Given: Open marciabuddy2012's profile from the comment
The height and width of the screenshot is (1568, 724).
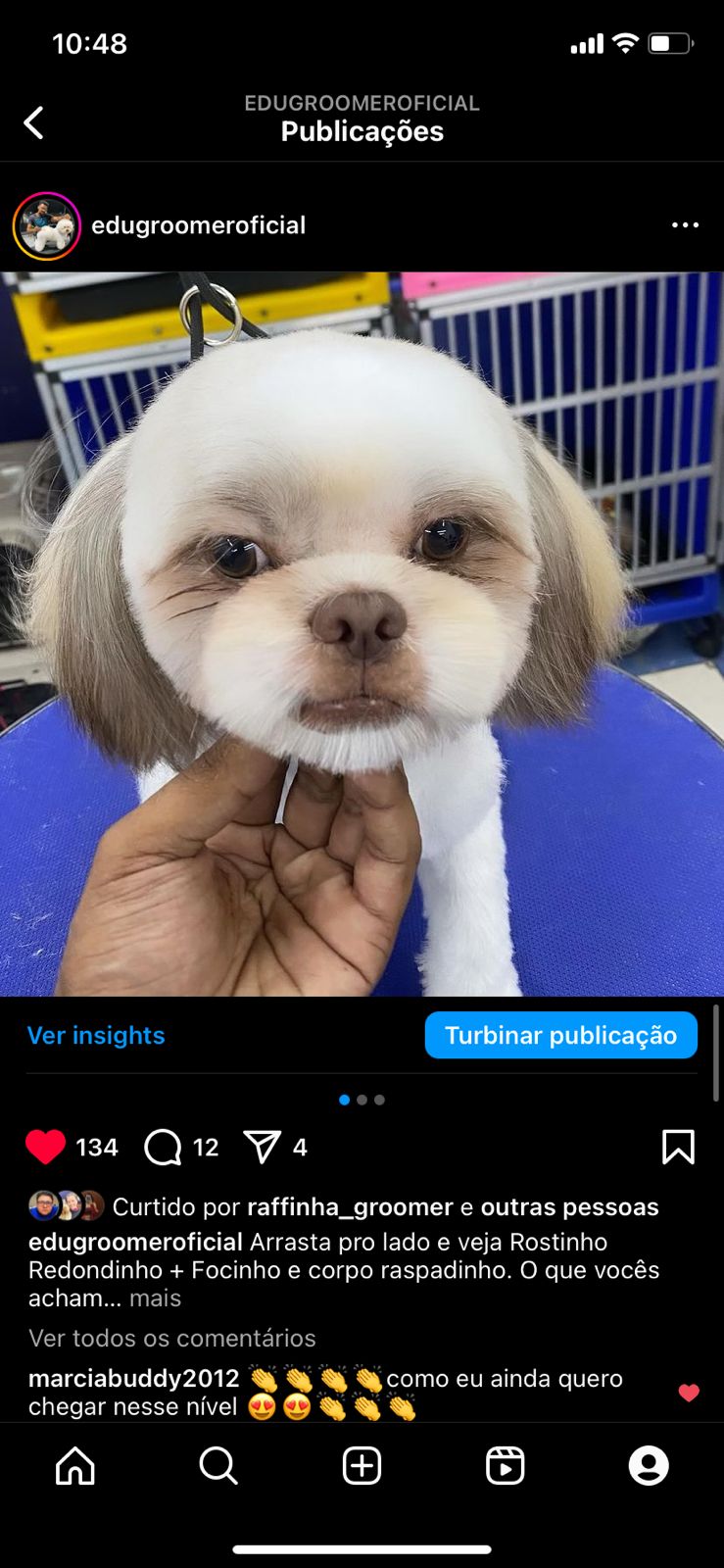Looking at the screenshot, I should (x=133, y=1379).
